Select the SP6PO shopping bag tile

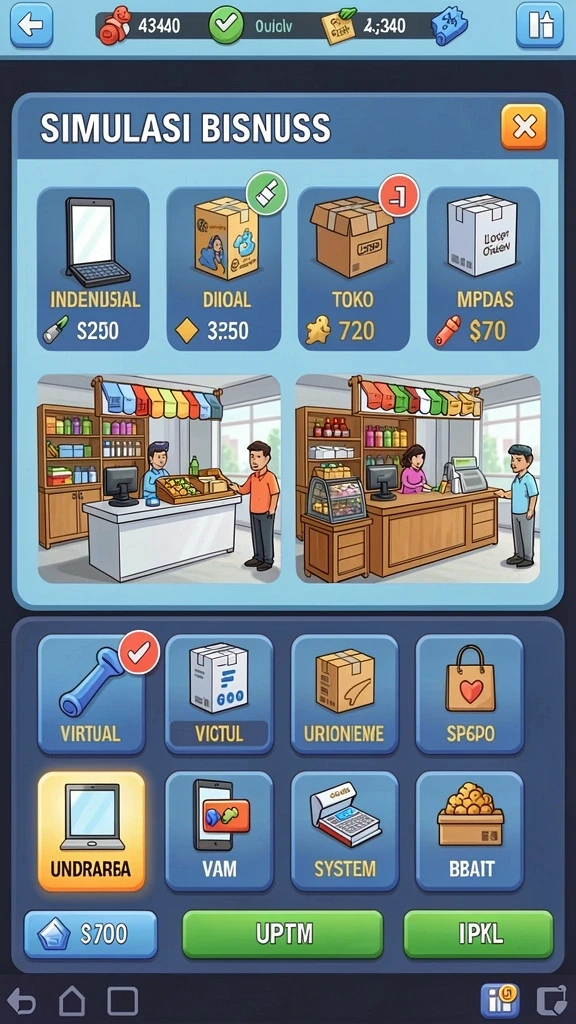pyautogui.click(x=470, y=694)
